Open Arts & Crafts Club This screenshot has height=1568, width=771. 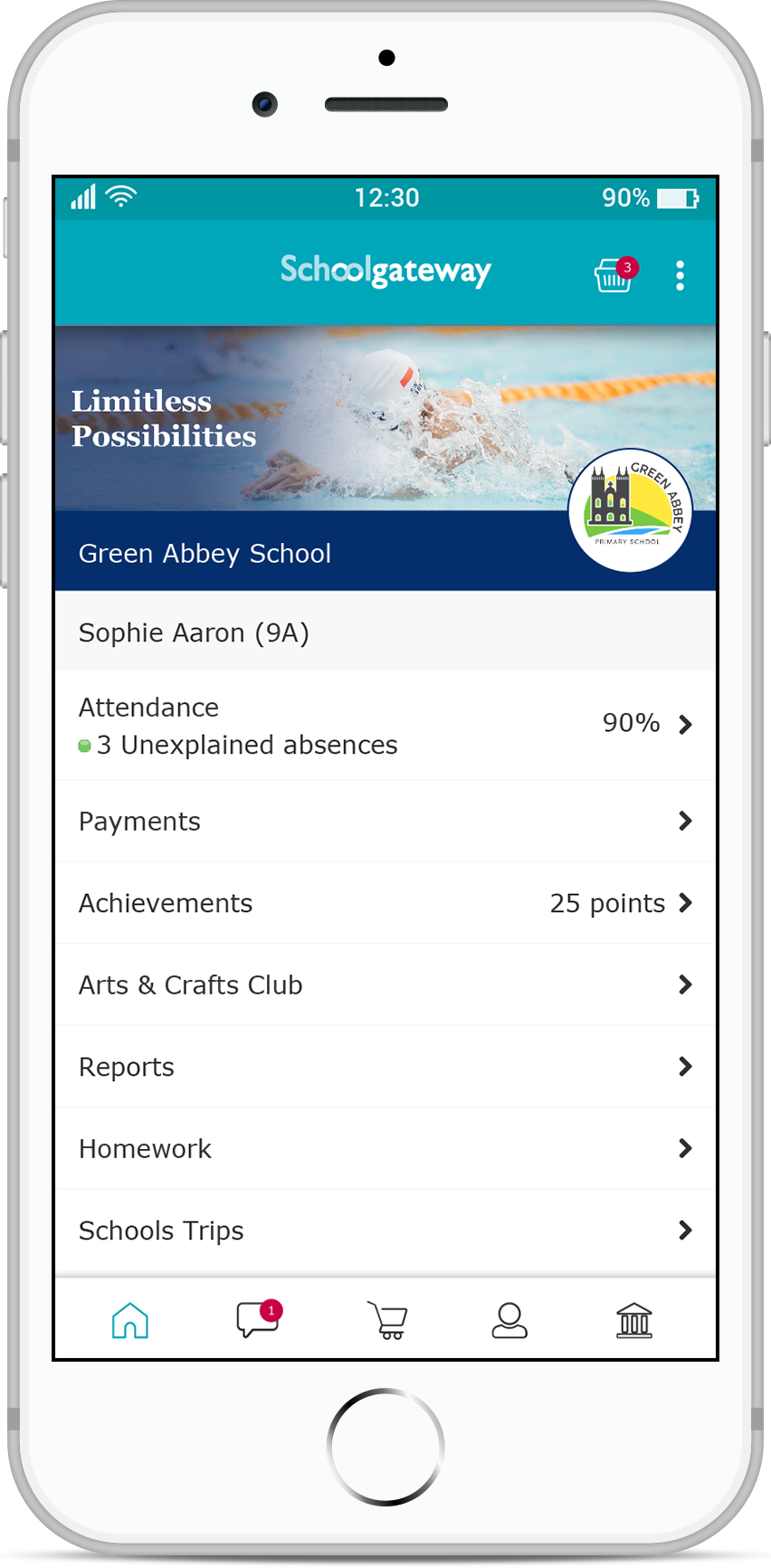pos(385,984)
